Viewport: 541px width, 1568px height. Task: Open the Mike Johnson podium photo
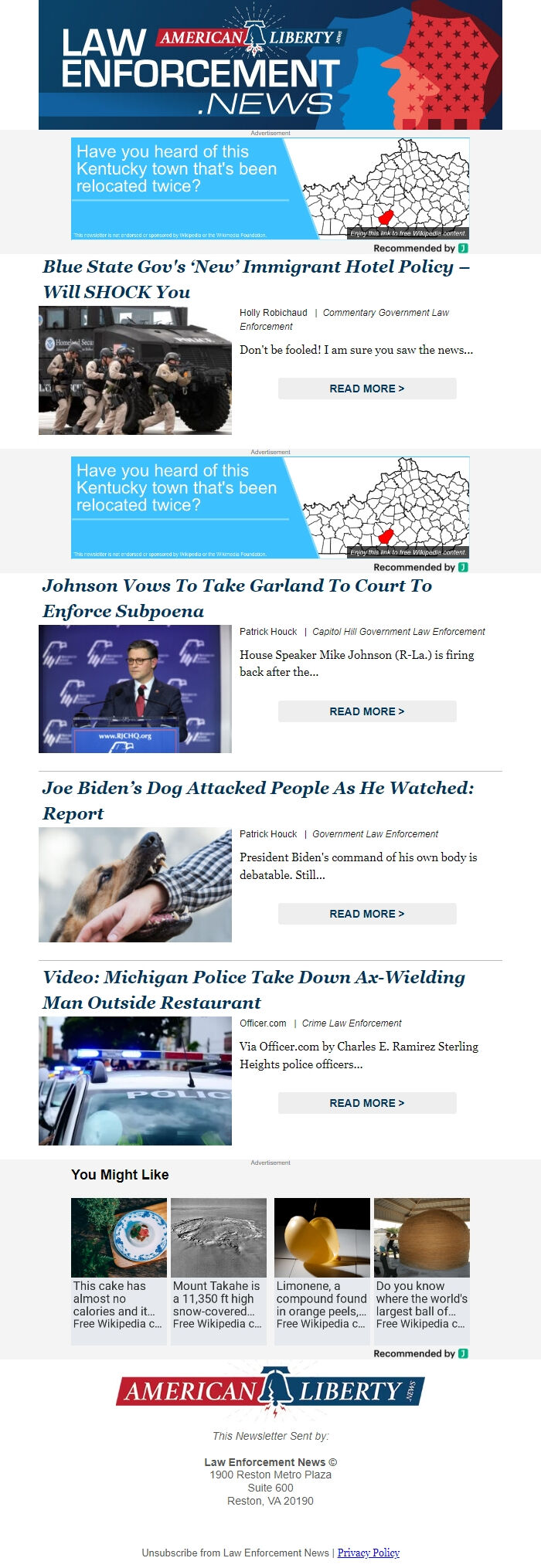[135, 689]
